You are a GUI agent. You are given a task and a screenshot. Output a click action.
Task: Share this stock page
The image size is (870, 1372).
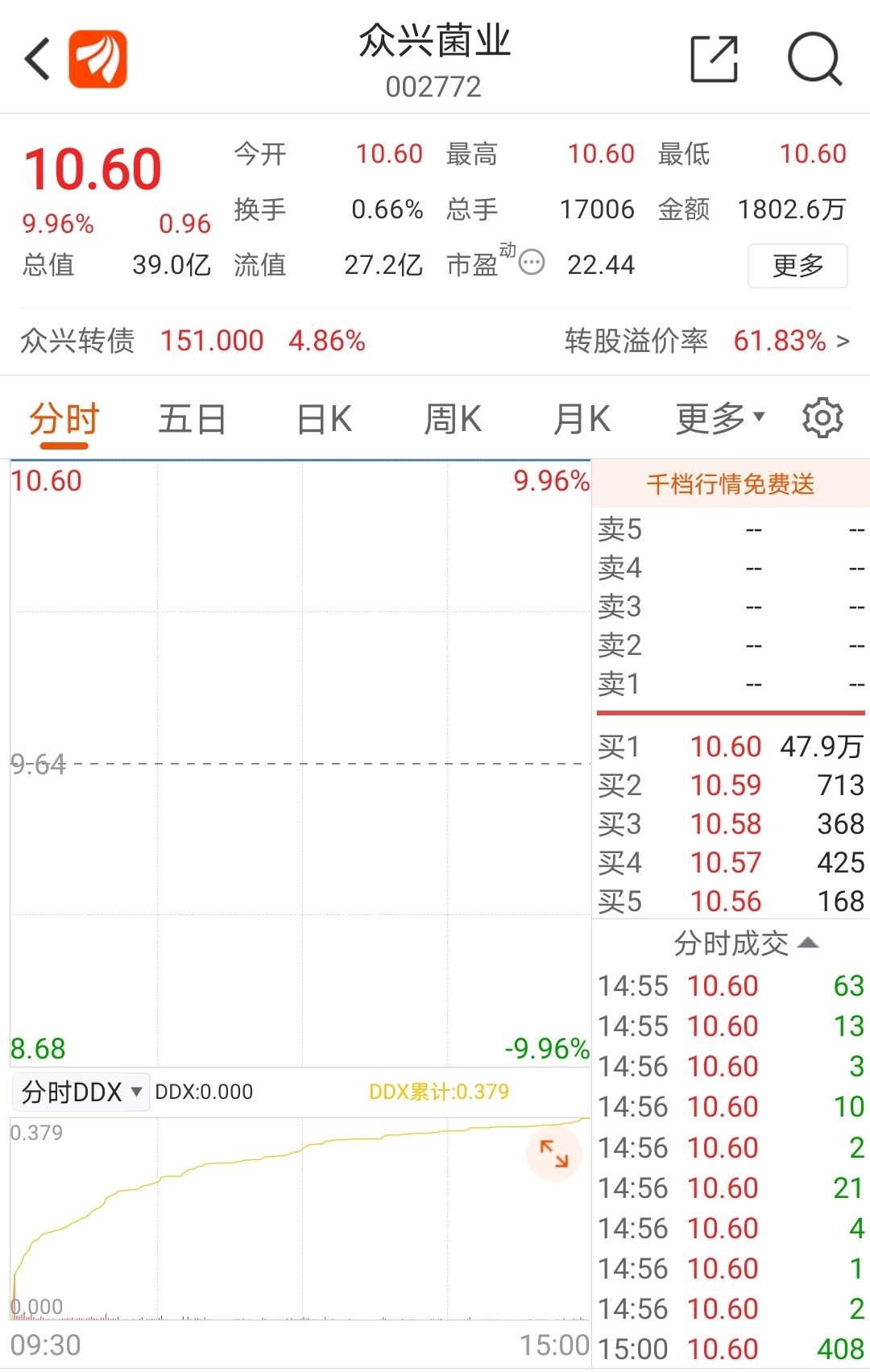tap(714, 59)
